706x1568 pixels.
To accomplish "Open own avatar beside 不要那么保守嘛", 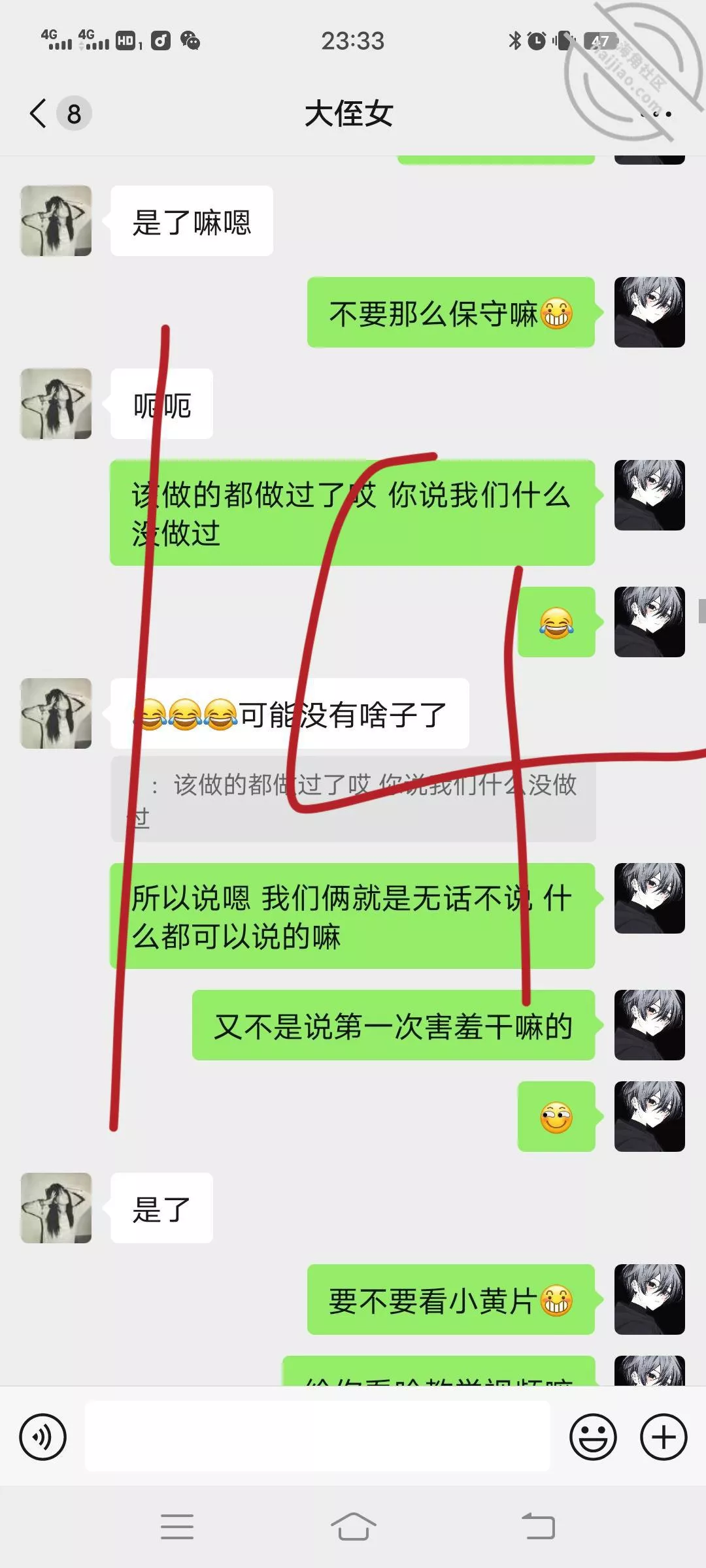I will click(649, 312).
